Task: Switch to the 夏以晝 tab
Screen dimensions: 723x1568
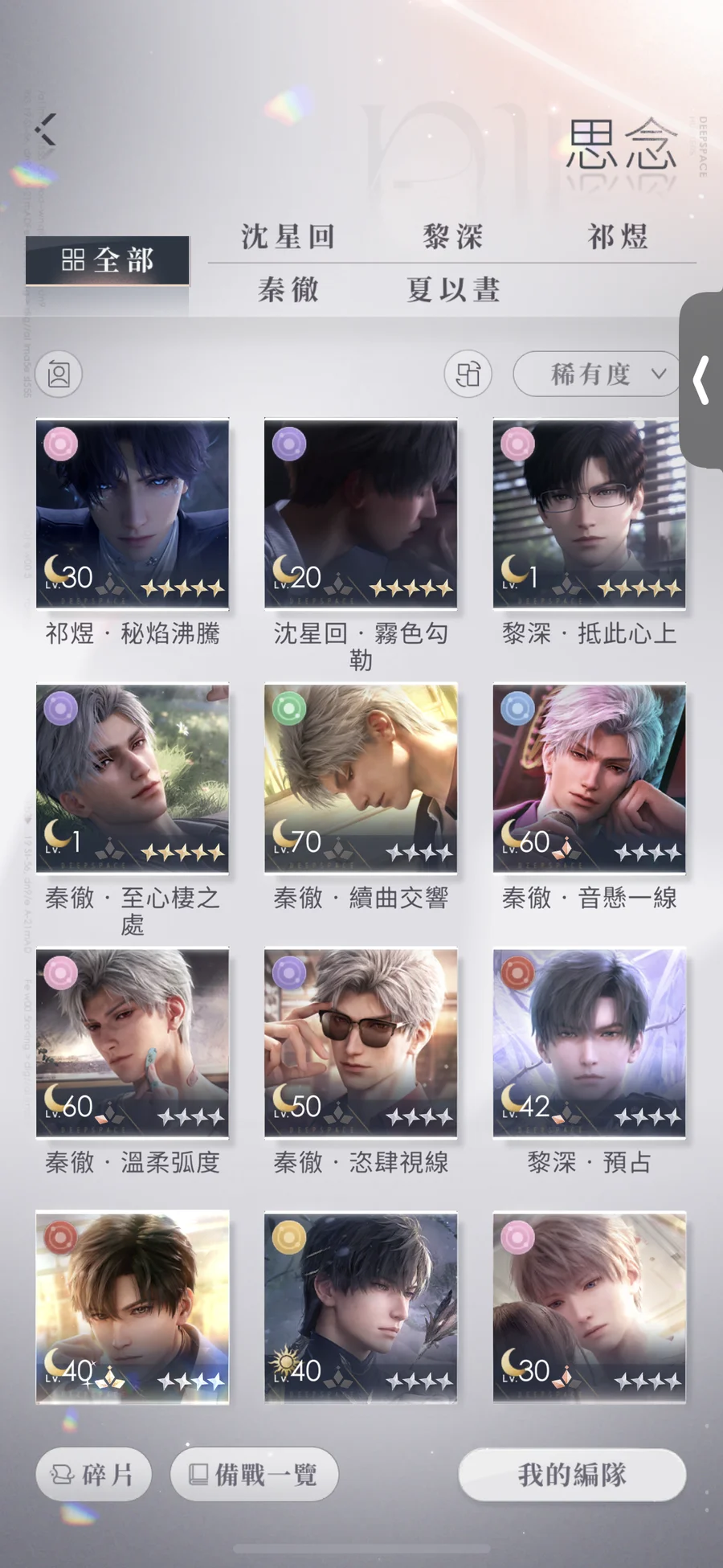Action: tap(453, 289)
